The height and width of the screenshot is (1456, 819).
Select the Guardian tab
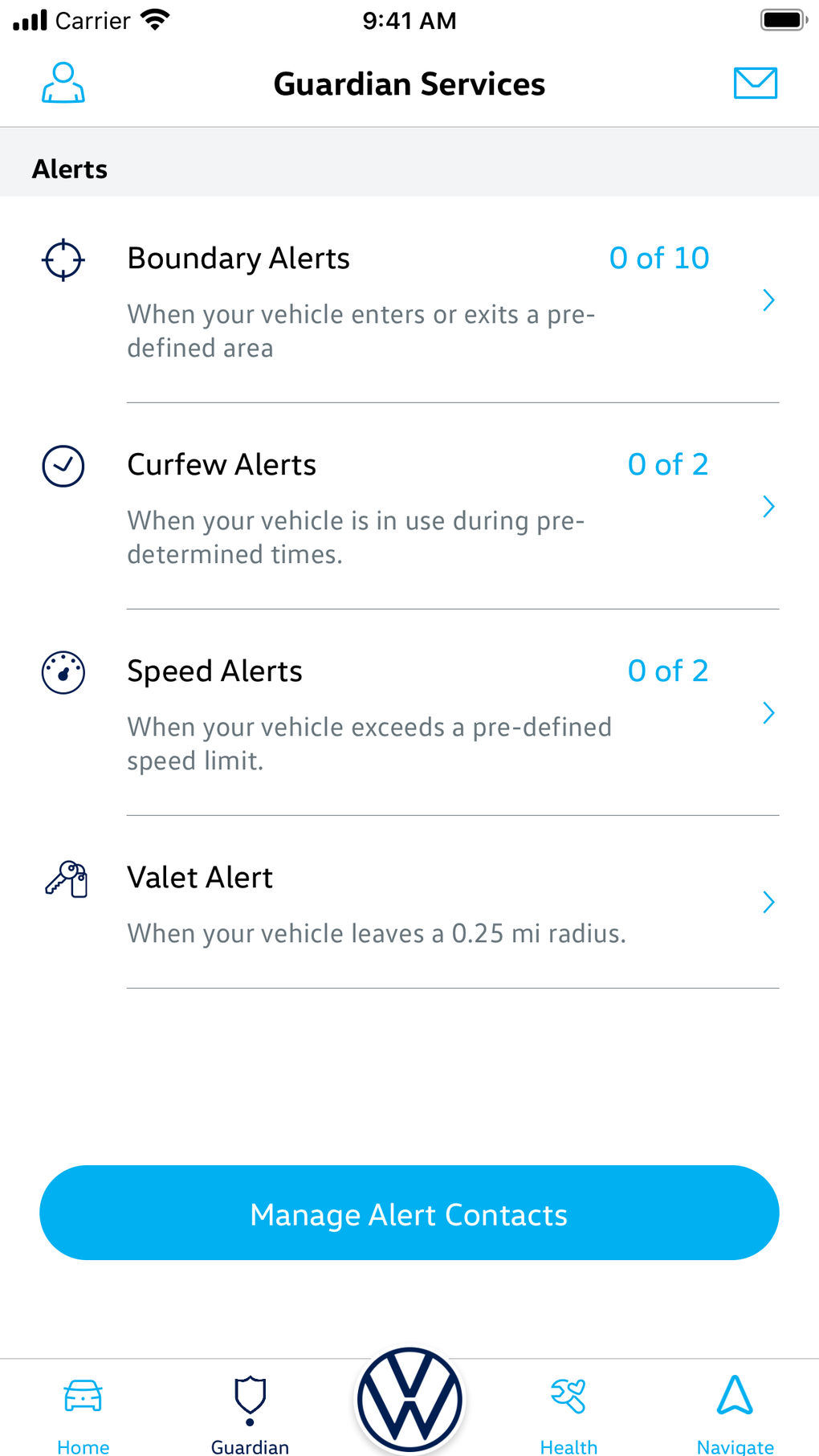point(250,1415)
